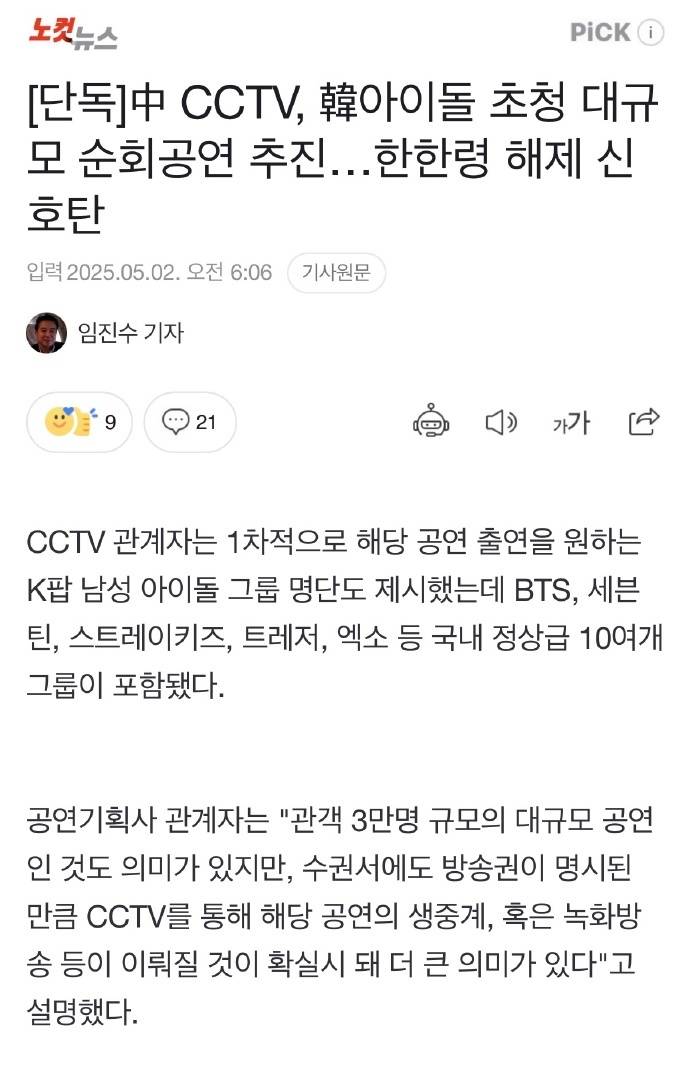Image resolution: width=690 pixels, height=1070 pixels.
Task: Open the PiCK info icon
Action: click(x=651, y=33)
